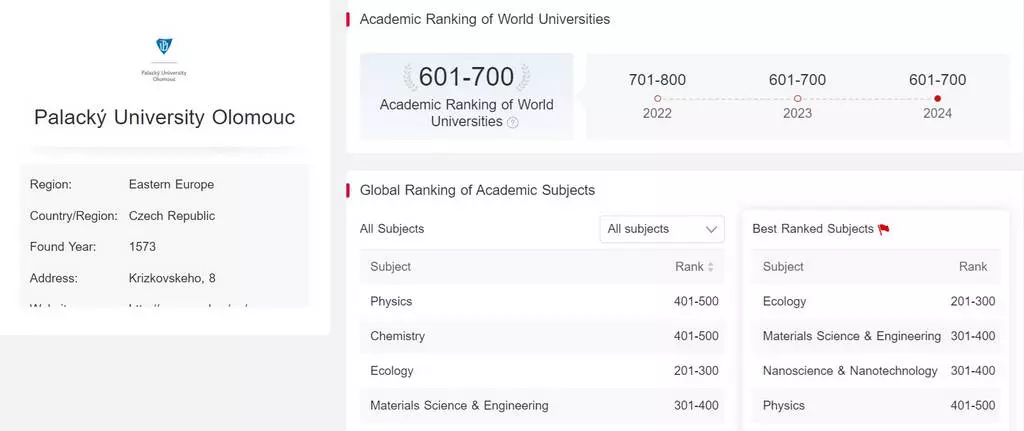Sort subjects by the Rank column
The image size is (1024, 431).
click(710, 267)
